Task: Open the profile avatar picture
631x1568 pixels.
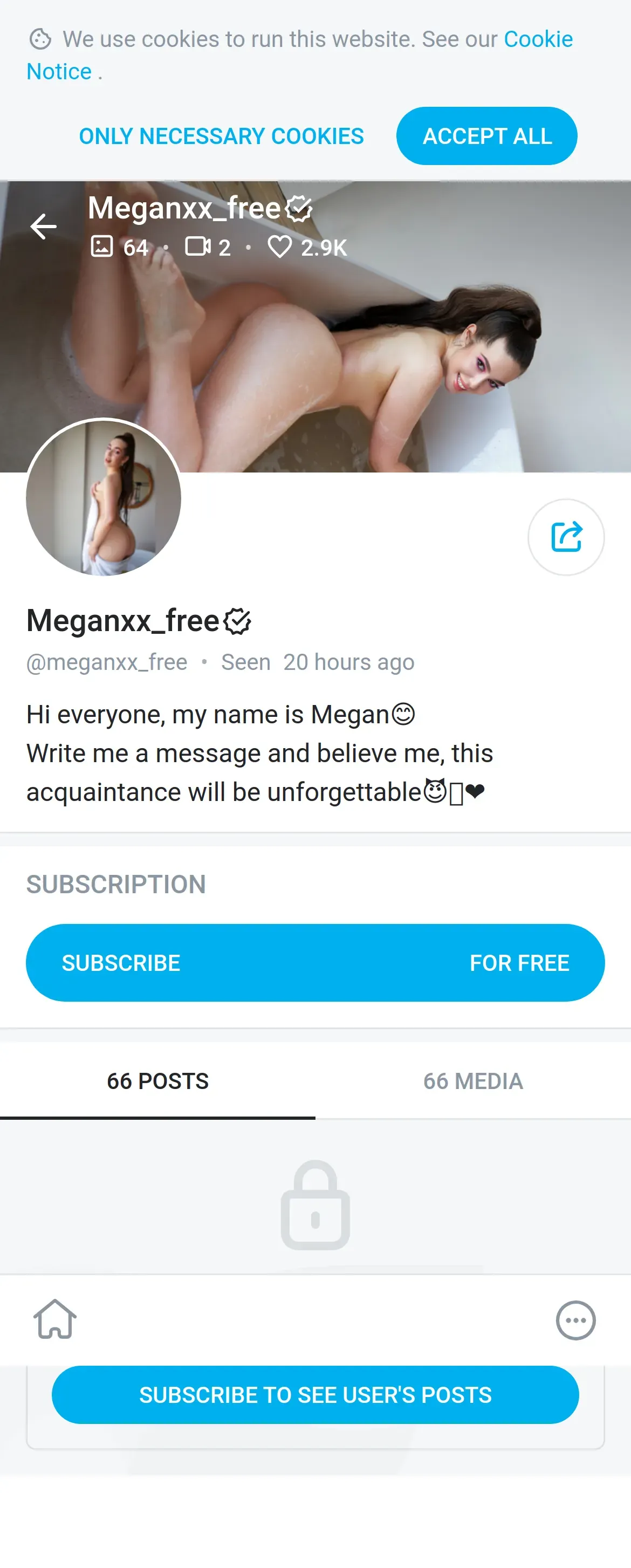Action: pyautogui.click(x=104, y=497)
